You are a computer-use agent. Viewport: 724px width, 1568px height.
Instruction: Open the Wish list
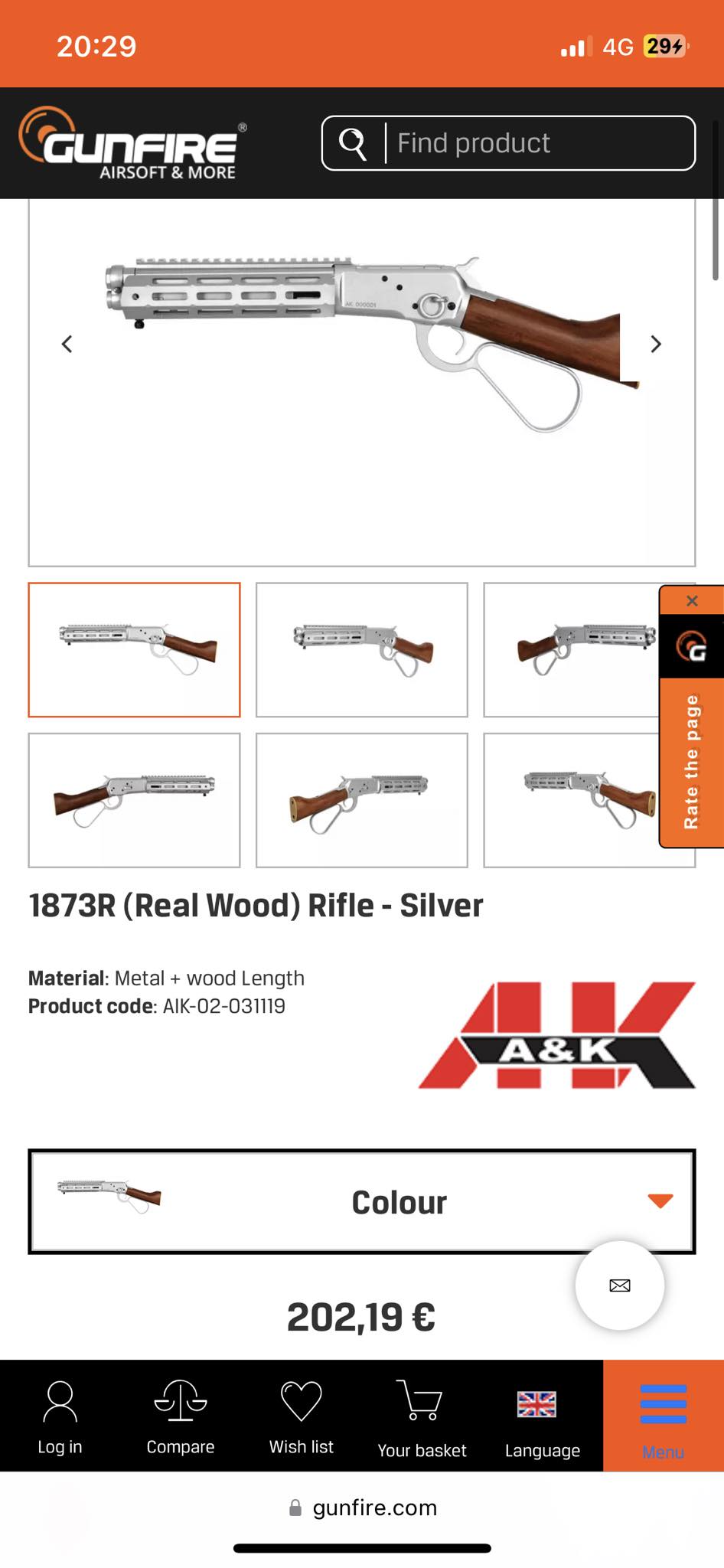301,1416
